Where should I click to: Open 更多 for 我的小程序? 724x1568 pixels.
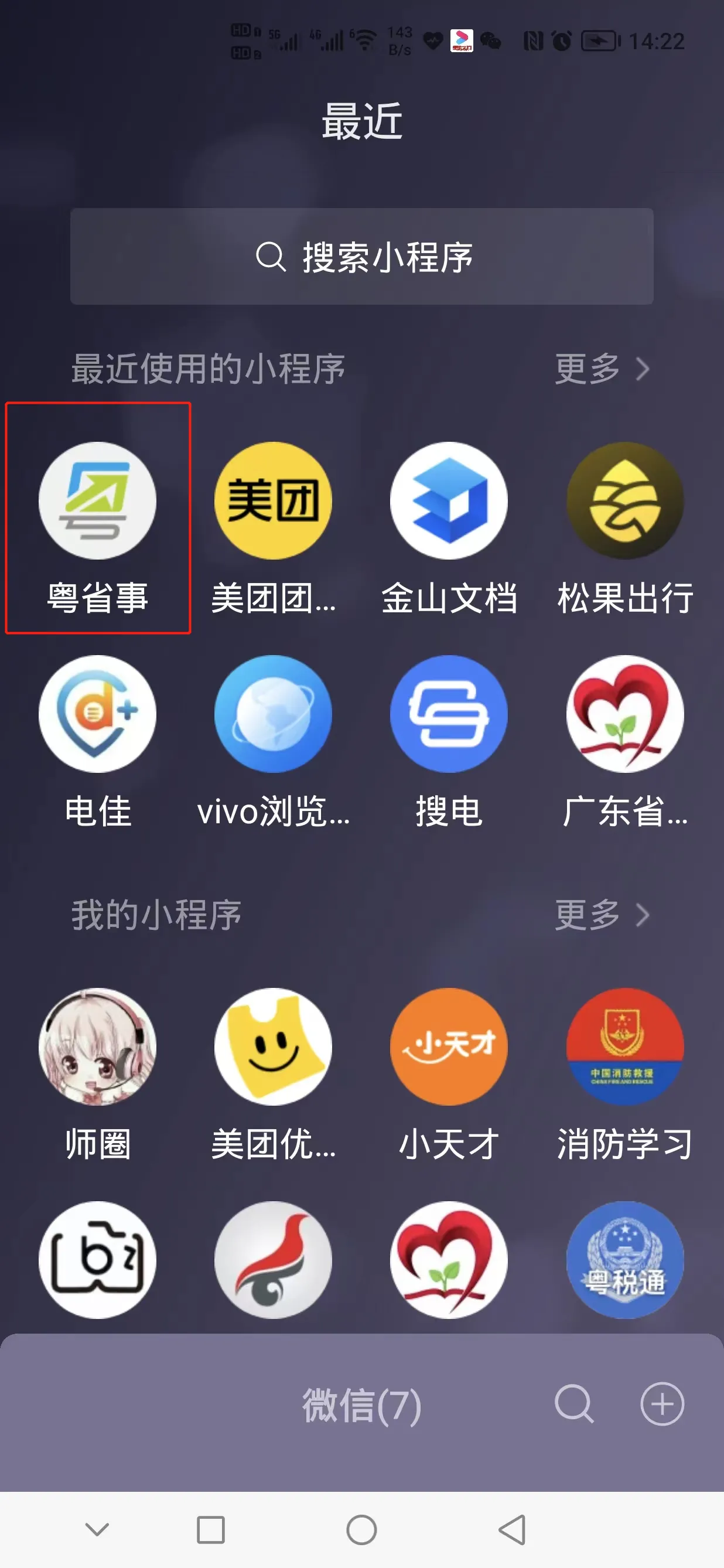coord(602,914)
